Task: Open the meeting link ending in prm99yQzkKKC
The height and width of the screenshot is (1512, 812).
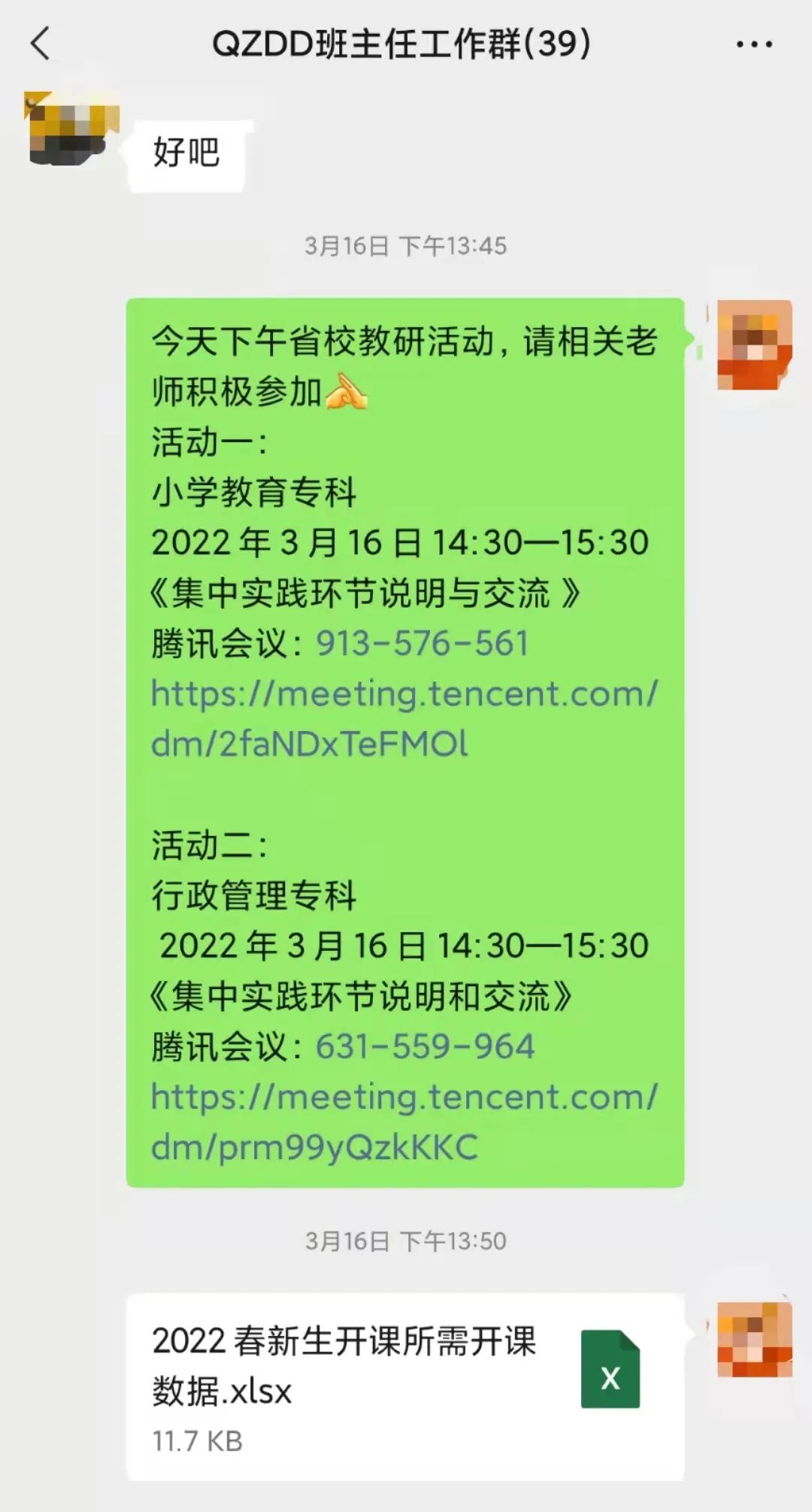Action: click(x=404, y=1122)
